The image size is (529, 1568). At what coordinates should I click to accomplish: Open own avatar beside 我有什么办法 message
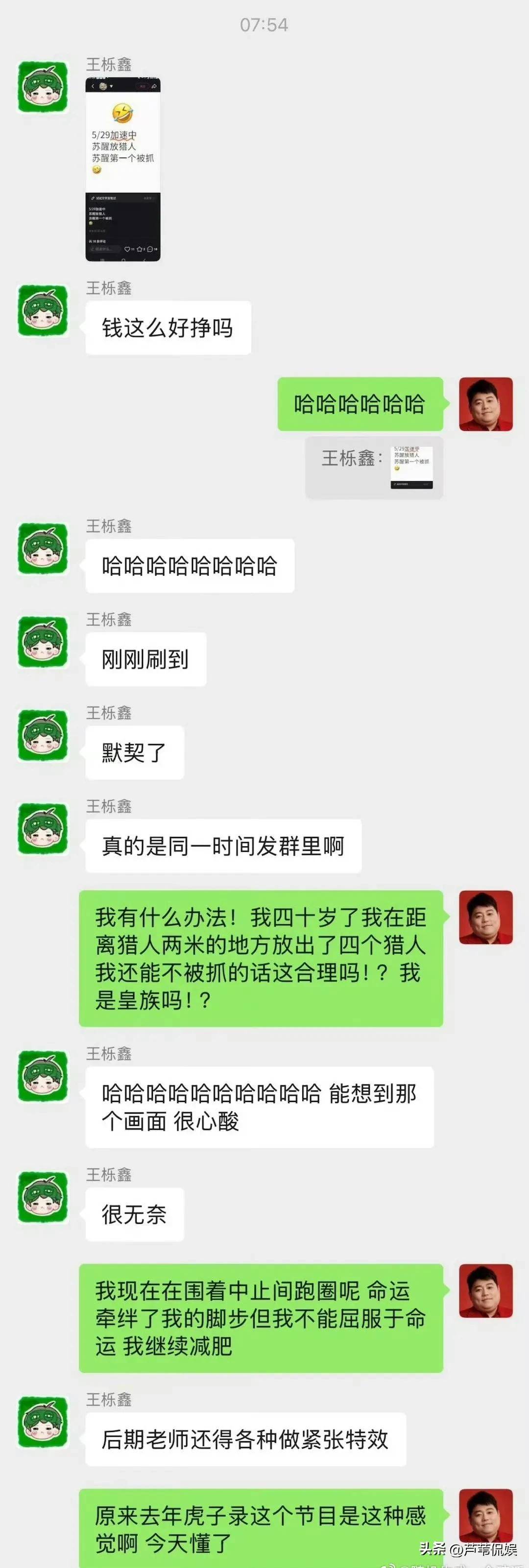(485, 917)
